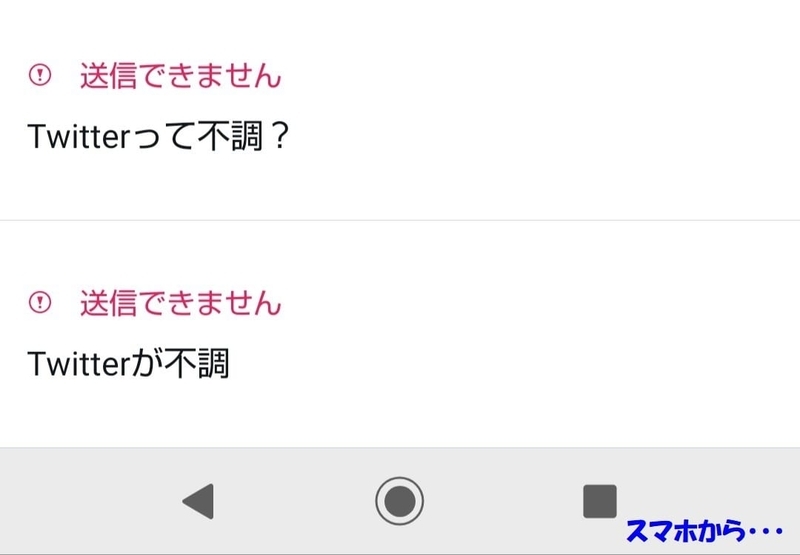Open the unsent tweet "Twitterって不調？"
The width and height of the screenshot is (800, 555).
[400, 110]
